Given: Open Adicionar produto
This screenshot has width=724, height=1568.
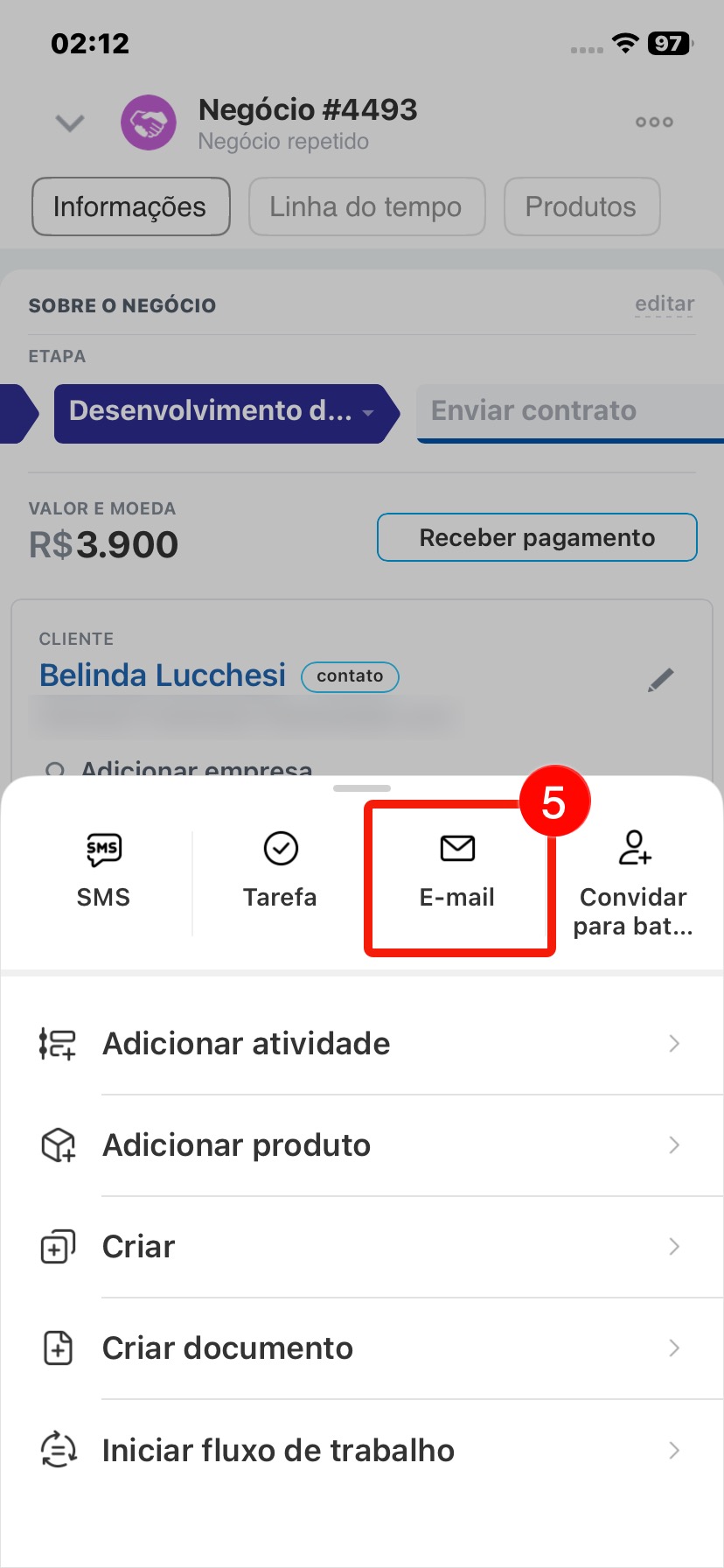Looking at the screenshot, I should [362, 1144].
